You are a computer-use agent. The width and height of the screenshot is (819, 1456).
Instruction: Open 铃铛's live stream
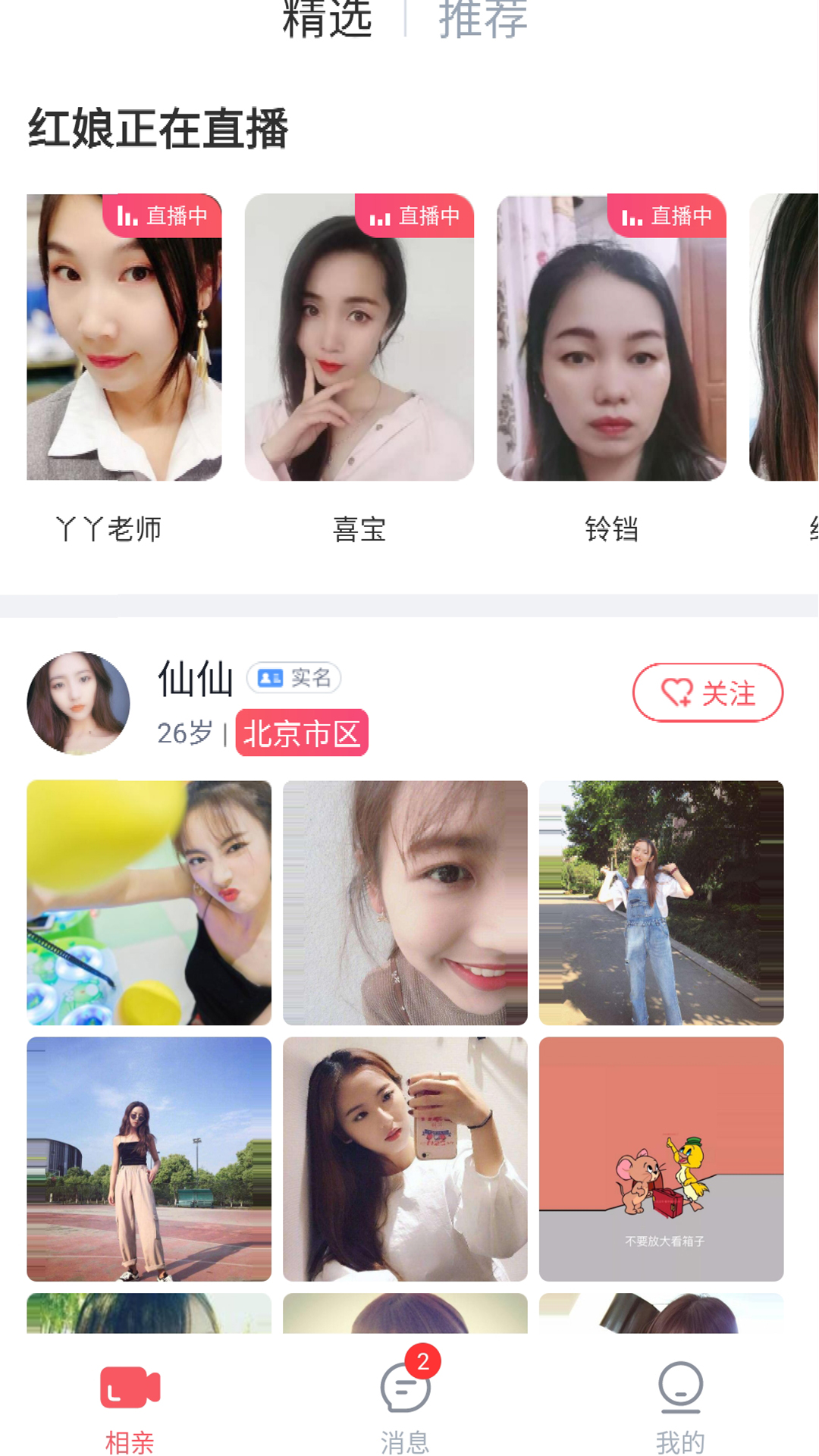pyautogui.click(x=611, y=337)
